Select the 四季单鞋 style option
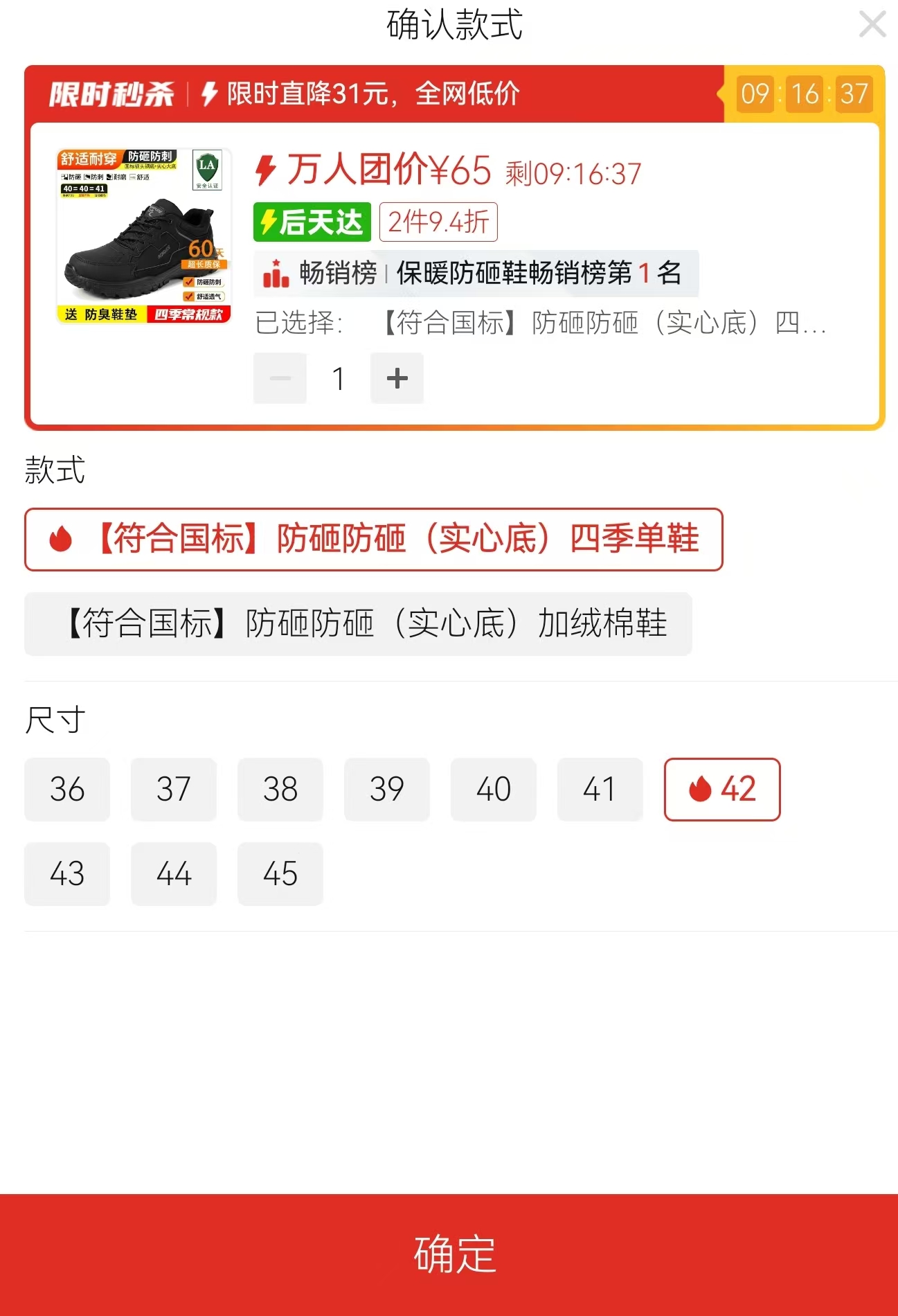The width and height of the screenshot is (898, 1316). coord(373,540)
